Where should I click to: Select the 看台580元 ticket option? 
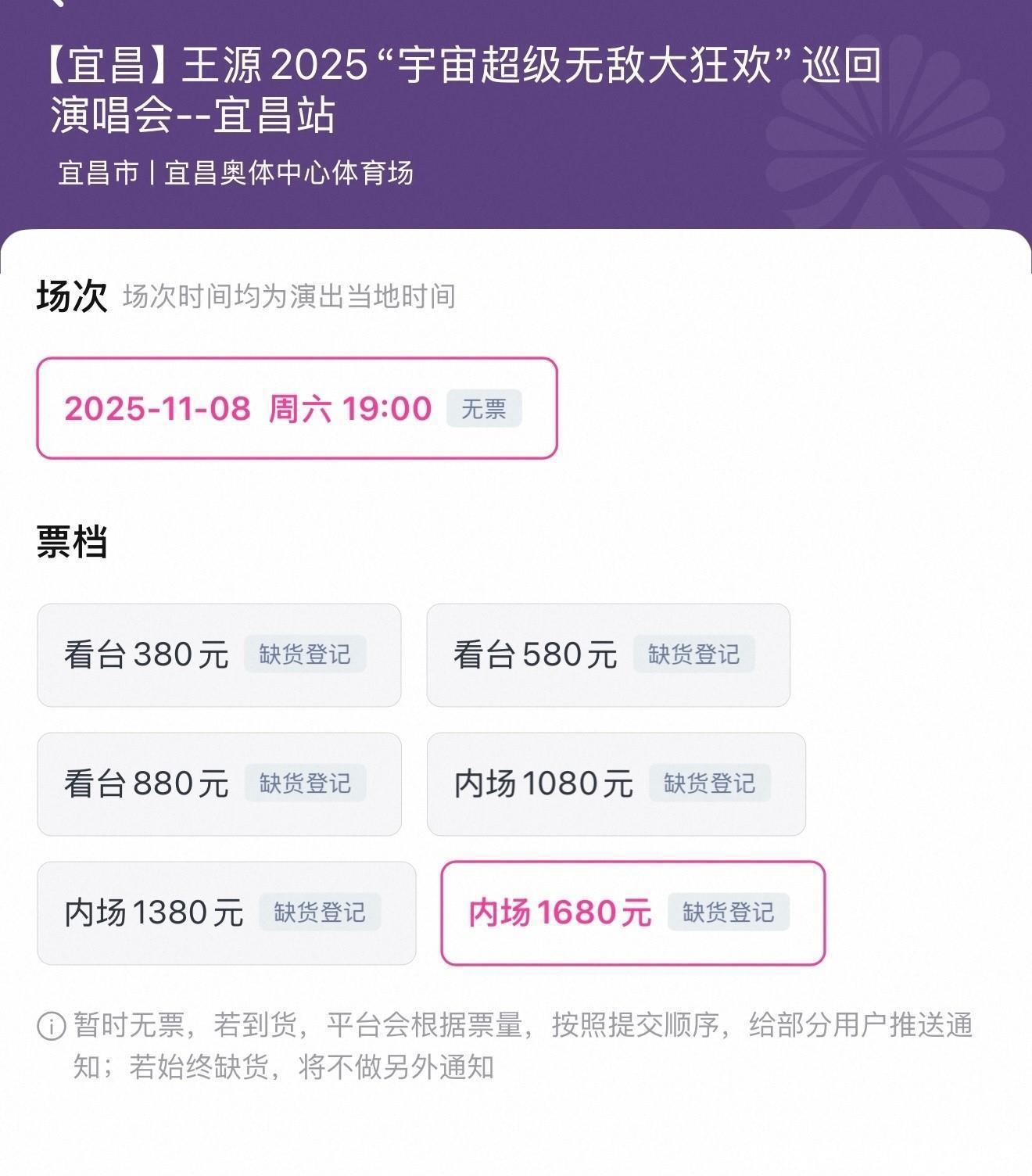point(607,655)
